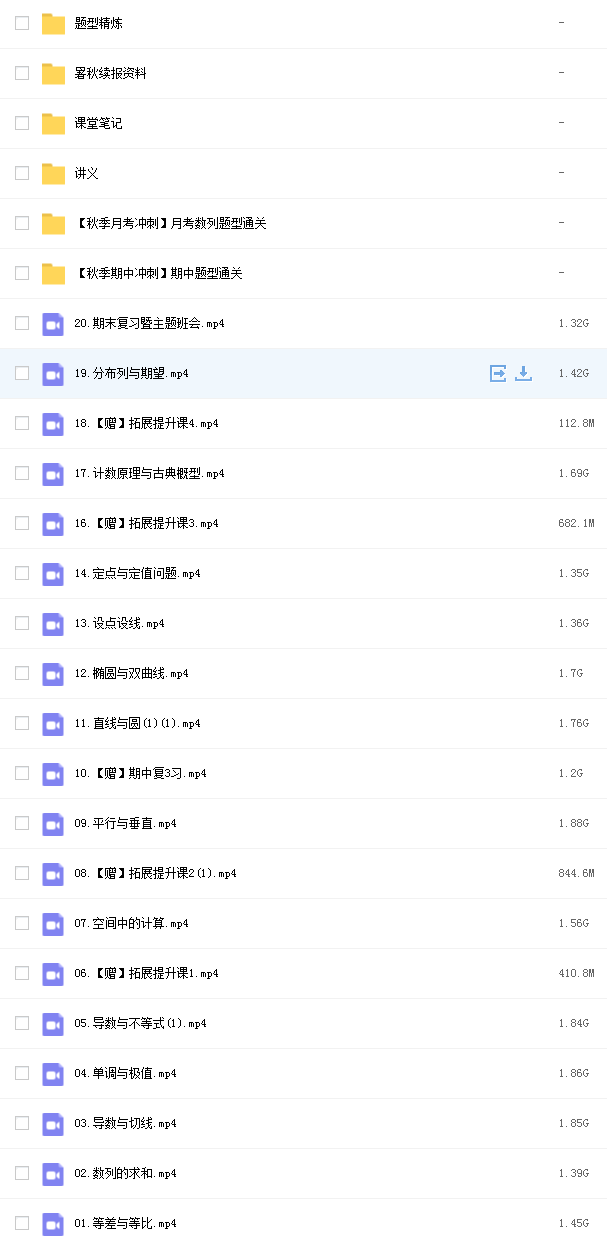Open 01.等差与等比.mp4
The image size is (607, 1244).
pos(125,1223)
